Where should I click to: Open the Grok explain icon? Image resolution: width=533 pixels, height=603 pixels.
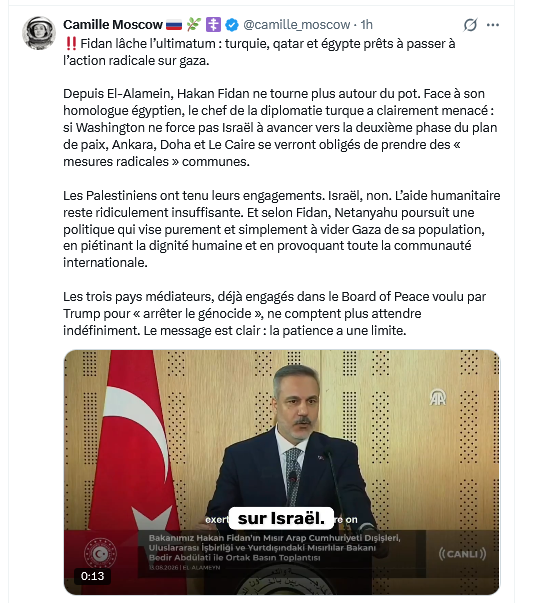(470, 25)
